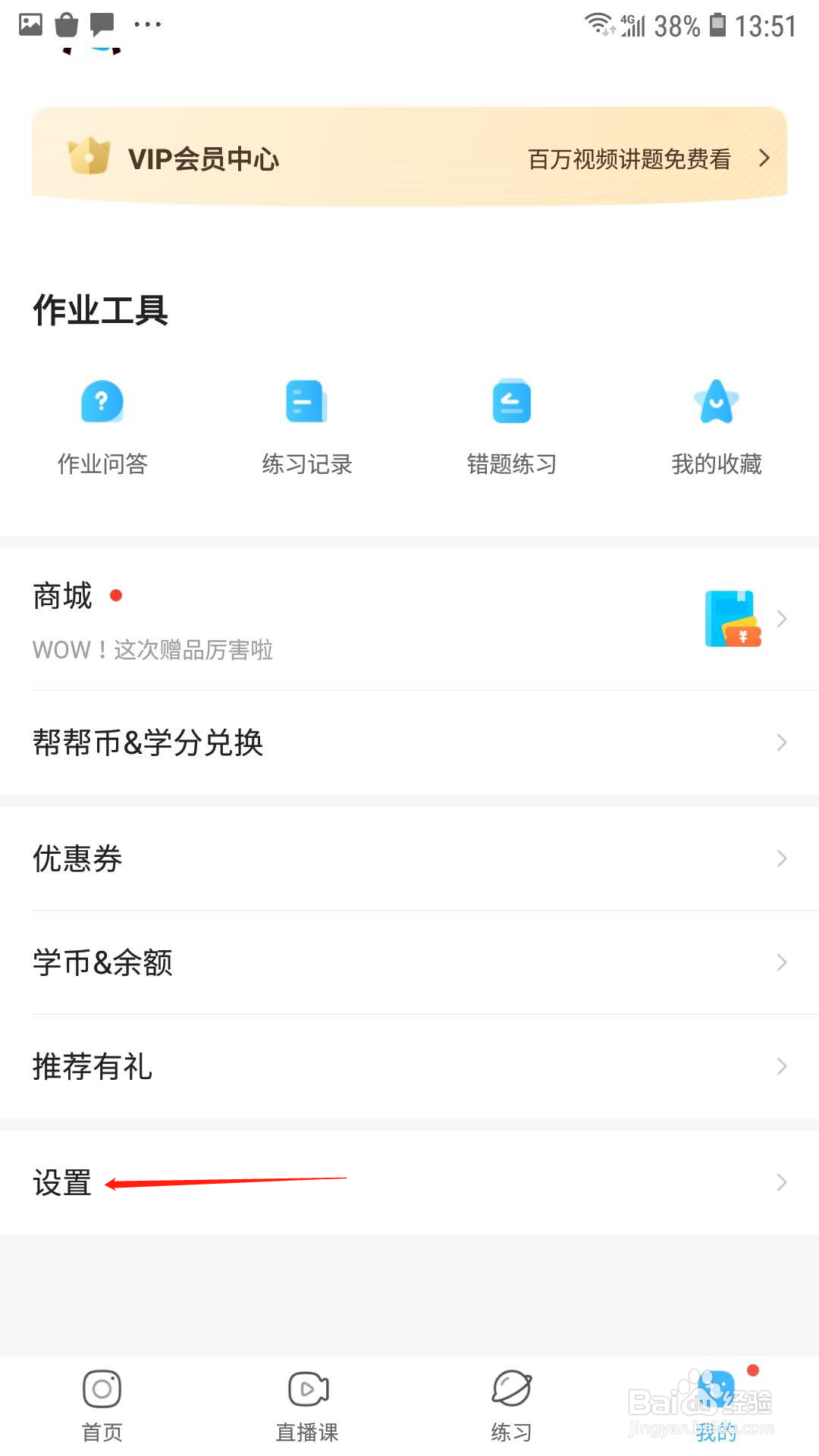The width and height of the screenshot is (819, 1456).
Task: Open 帮帮币&学分兑换 row
Action: pyautogui.click(x=409, y=742)
